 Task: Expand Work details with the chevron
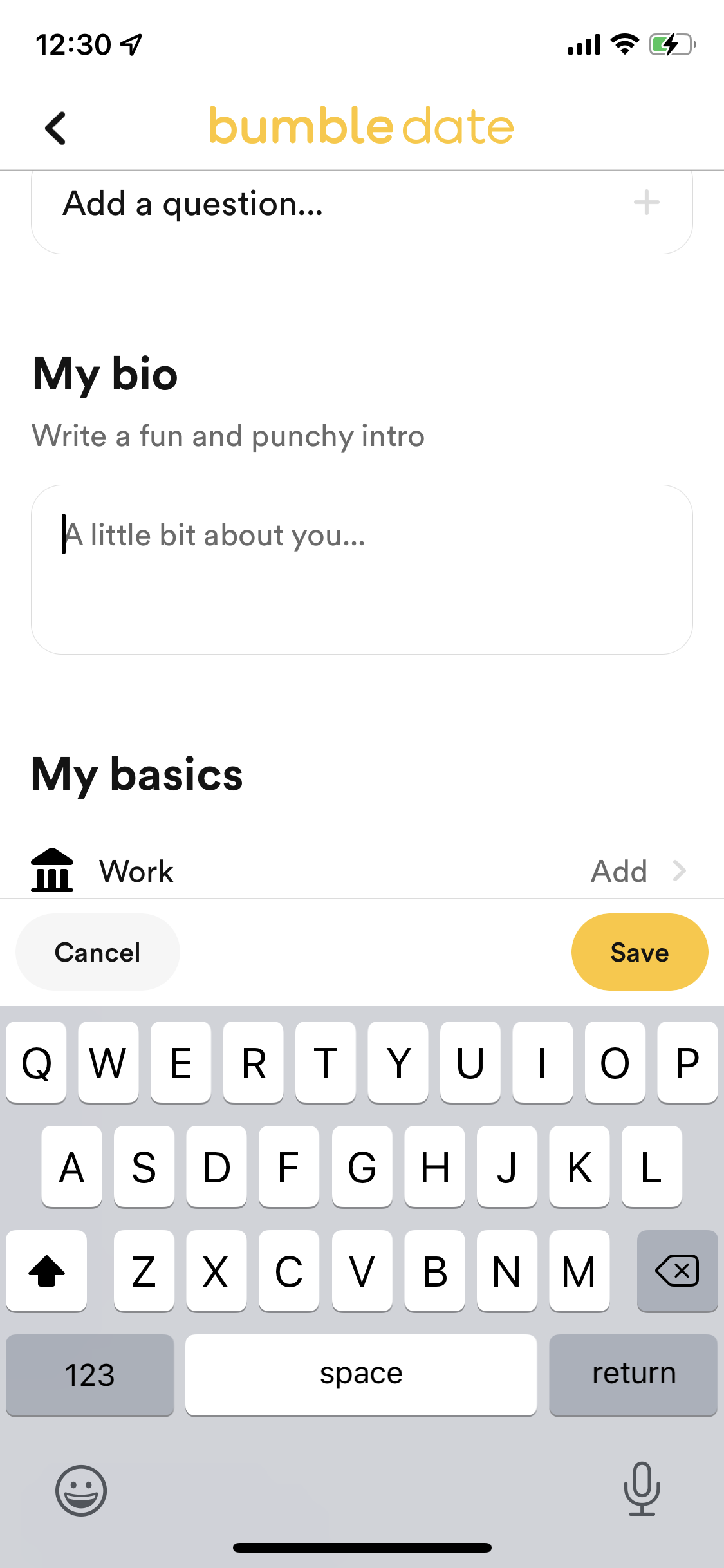679,871
